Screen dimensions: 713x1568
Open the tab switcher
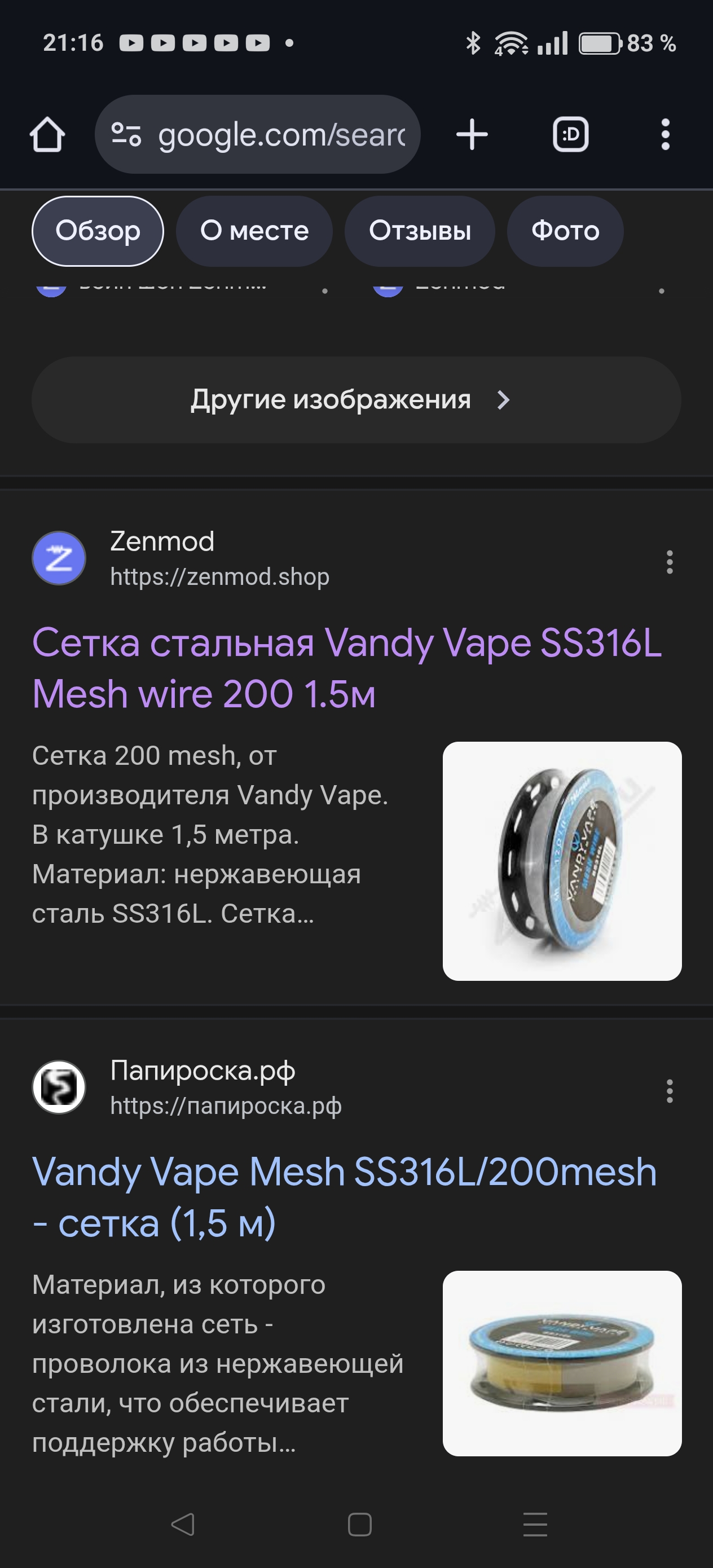click(570, 135)
